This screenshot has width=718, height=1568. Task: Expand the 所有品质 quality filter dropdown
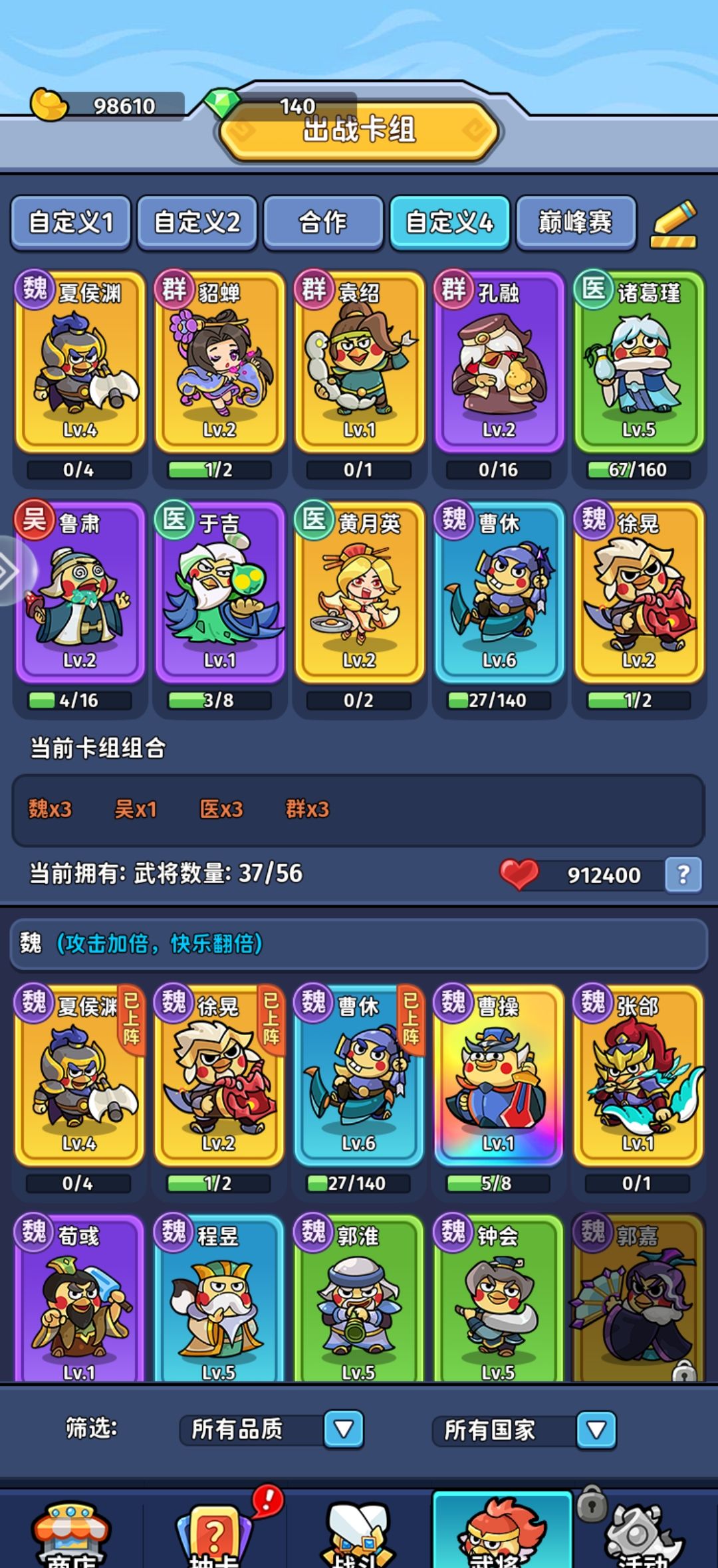(343, 1429)
